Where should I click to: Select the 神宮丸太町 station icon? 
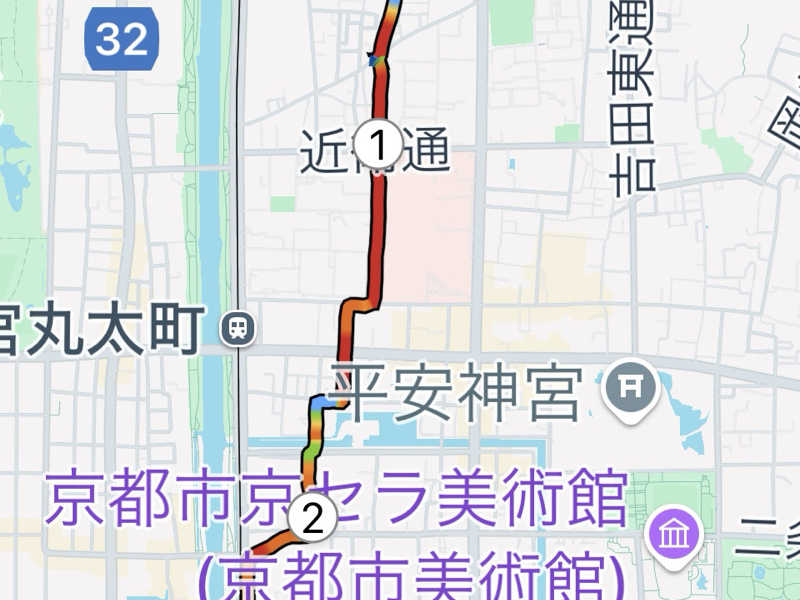pos(240,326)
